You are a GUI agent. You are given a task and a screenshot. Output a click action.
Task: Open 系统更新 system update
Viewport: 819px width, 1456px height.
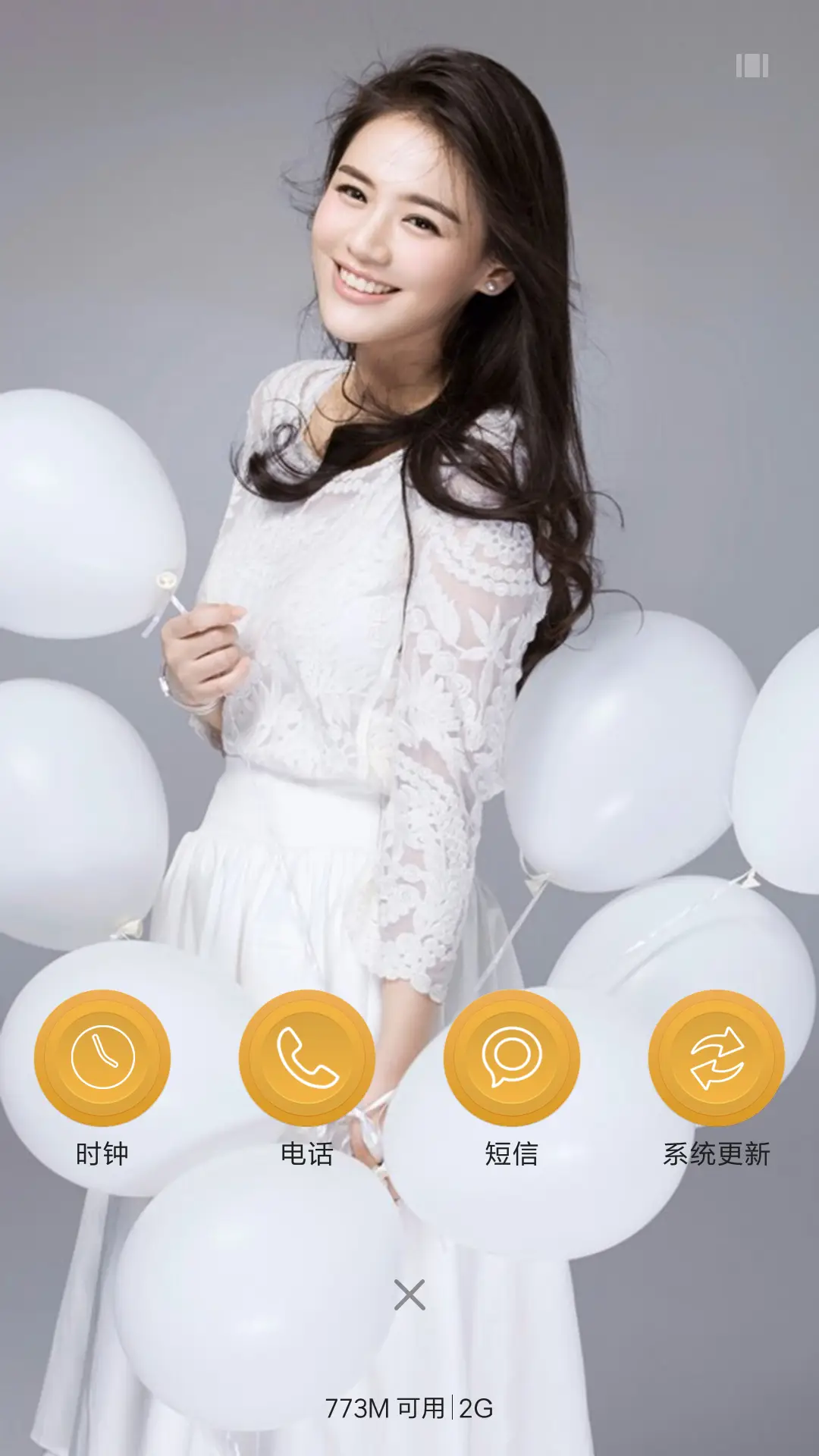(717, 1057)
